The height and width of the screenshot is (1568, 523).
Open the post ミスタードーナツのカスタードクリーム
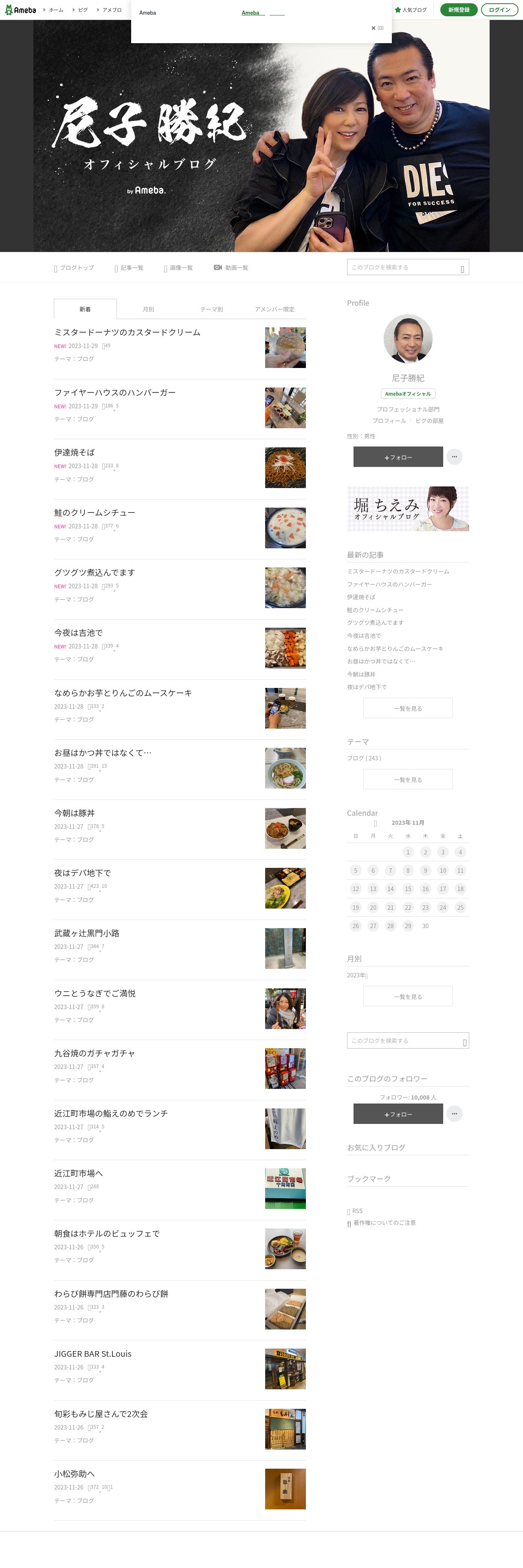point(127,332)
